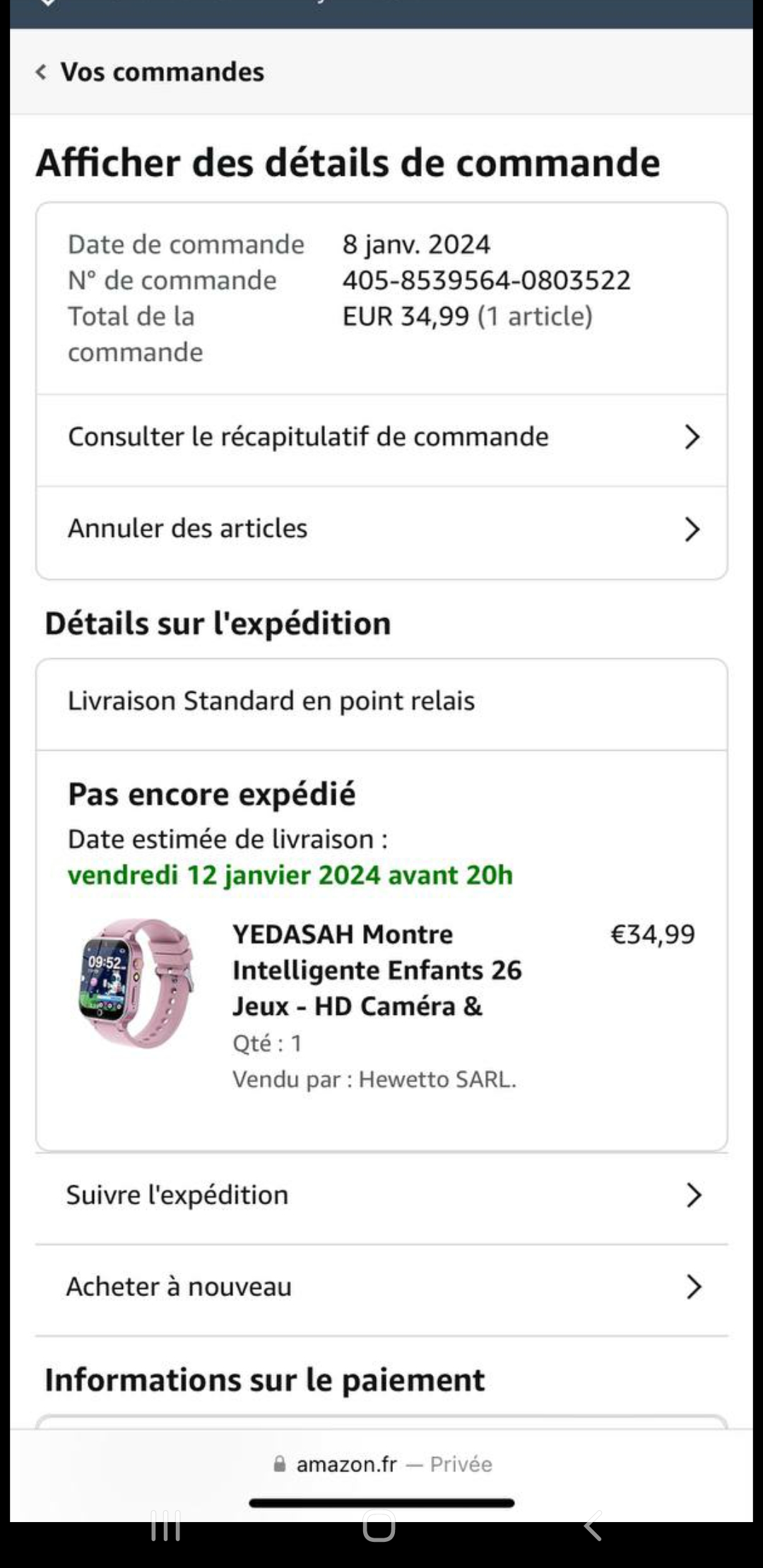Image resolution: width=763 pixels, height=1568 pixels.
Task: Open Annuler des articles
Action: click(381, 529)
